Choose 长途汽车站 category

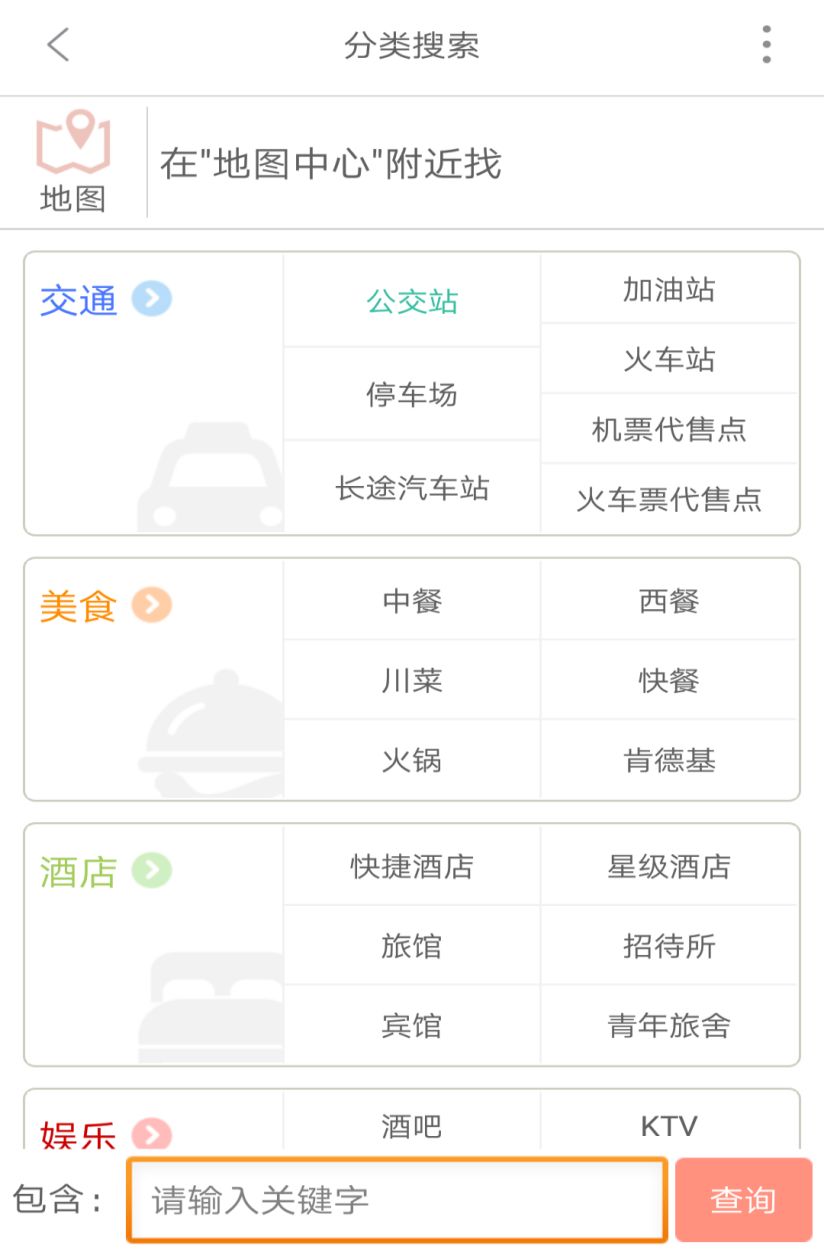[x=412, y=488]
